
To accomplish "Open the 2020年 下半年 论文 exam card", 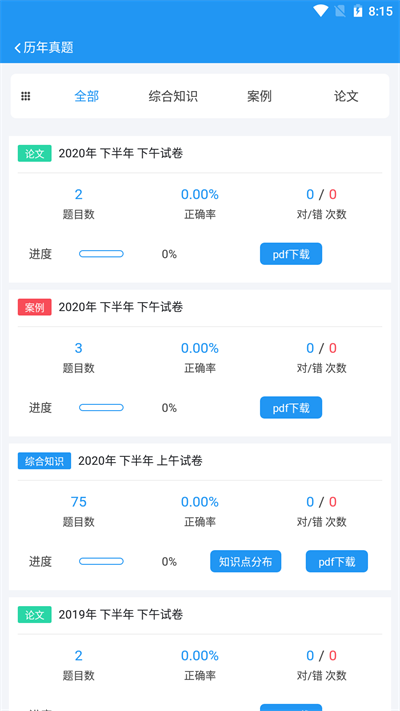I will click(x=200, y=209).
